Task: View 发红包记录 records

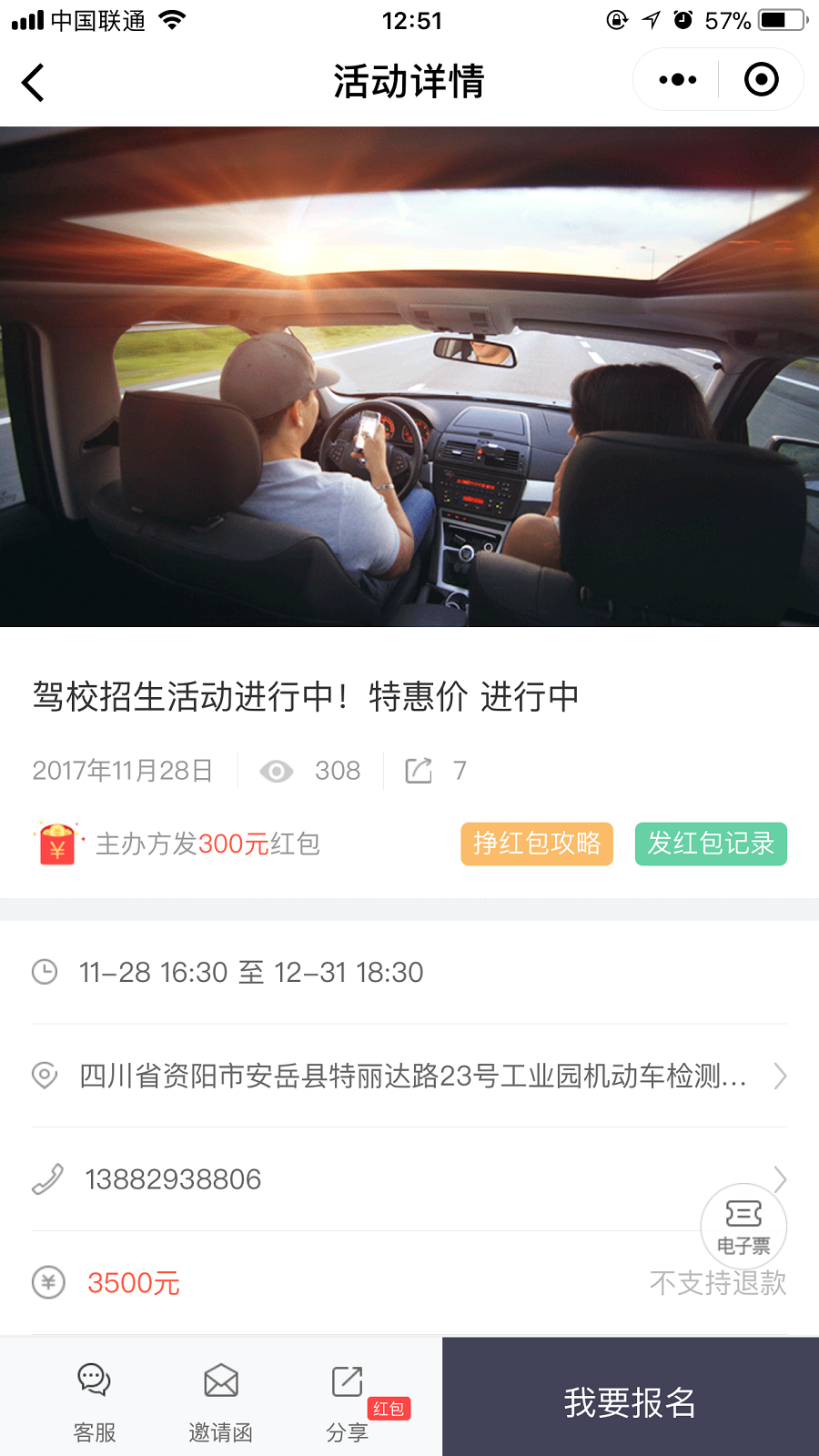Action: point(711,844)
